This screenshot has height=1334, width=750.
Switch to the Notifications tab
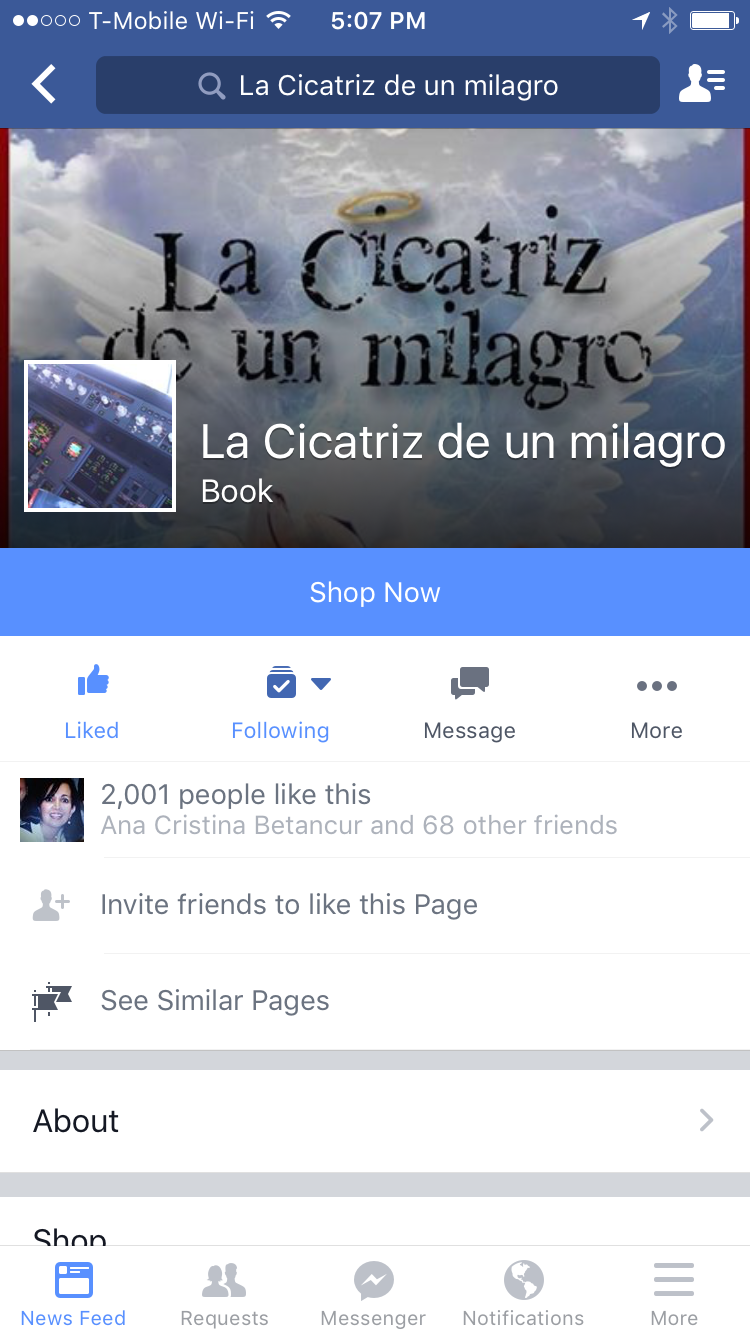tap(523, 1293)
